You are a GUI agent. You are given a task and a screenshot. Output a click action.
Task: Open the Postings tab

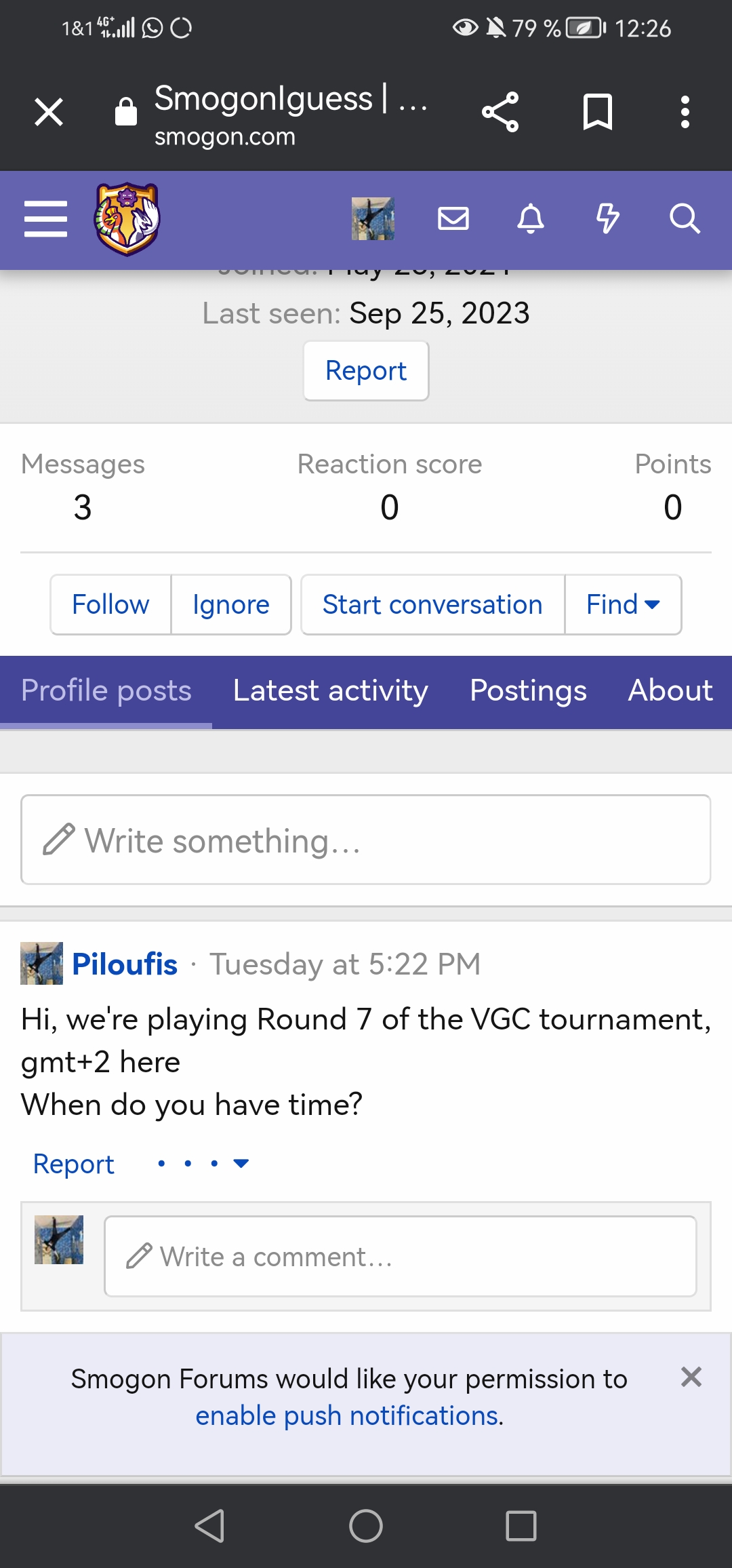point(527,690)
